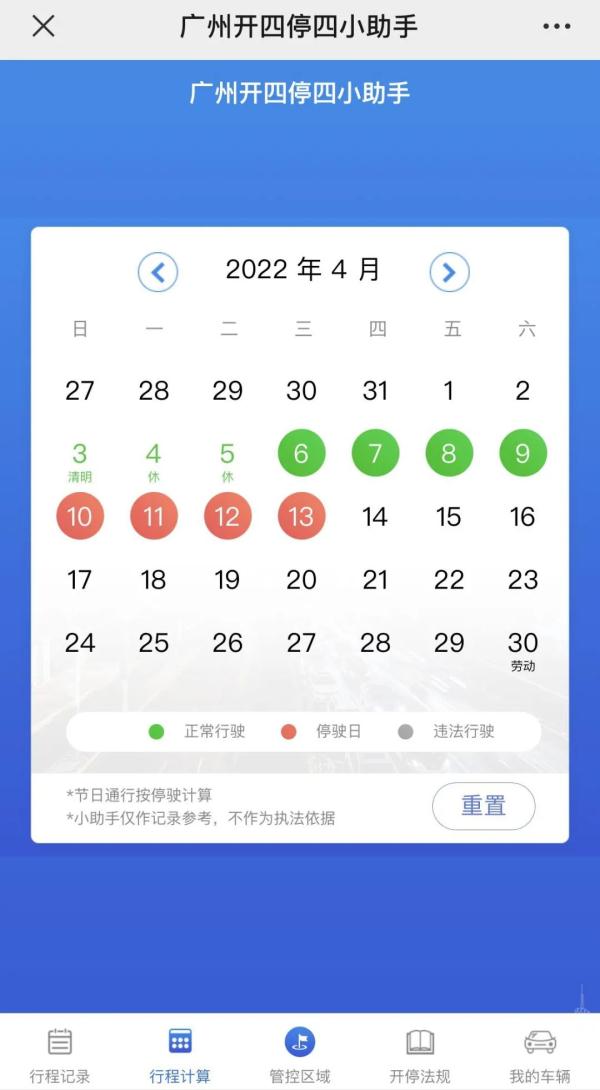The image size is (600, 1090).
Task: Select April 9 on the calendar
Action: [x=523, y=454]
